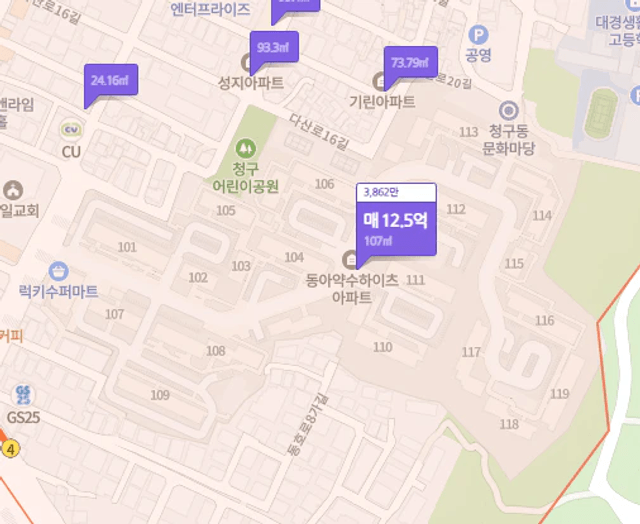
Task: Tap the 73.79㎡ marker at 기린아파트
Action: (x=411, y=62)
